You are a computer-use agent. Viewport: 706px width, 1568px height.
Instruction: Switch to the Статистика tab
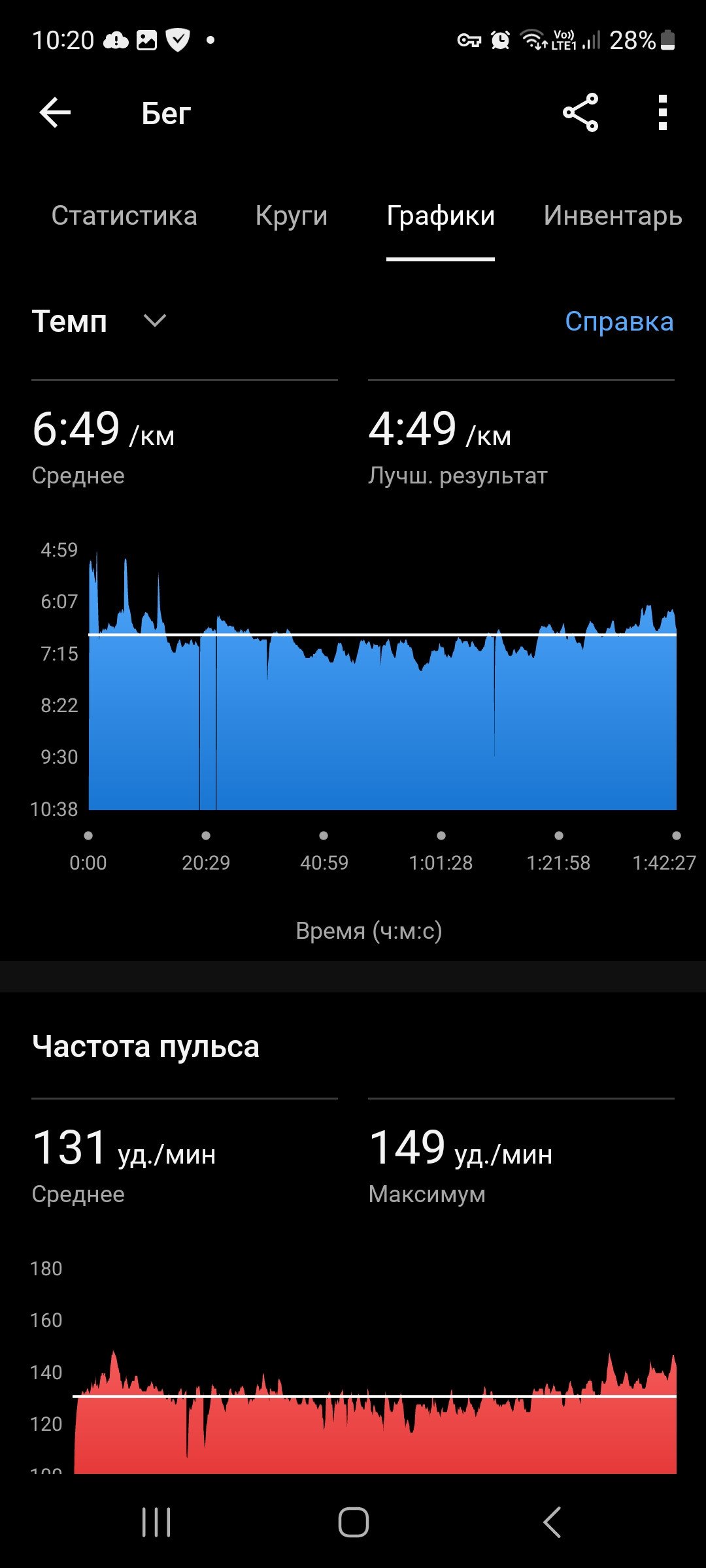124,216
